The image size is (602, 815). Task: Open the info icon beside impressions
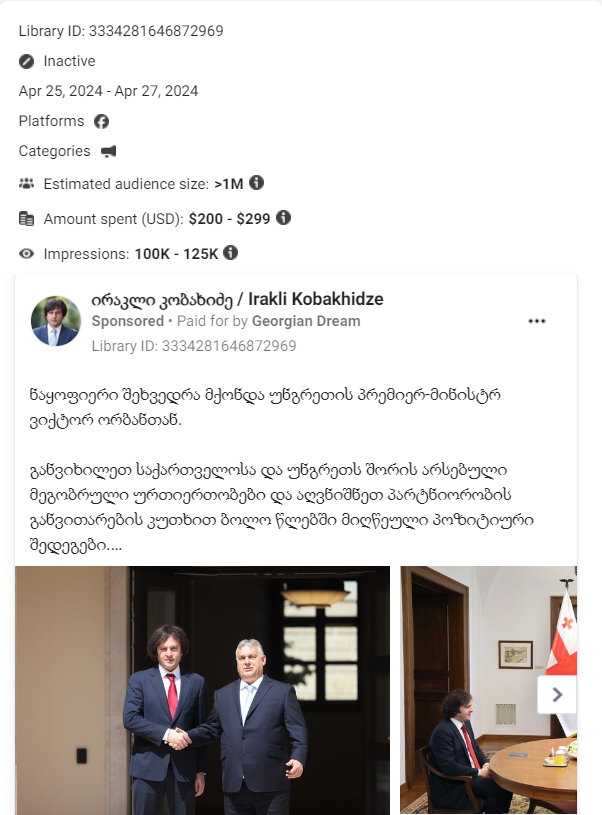[231, 252]
